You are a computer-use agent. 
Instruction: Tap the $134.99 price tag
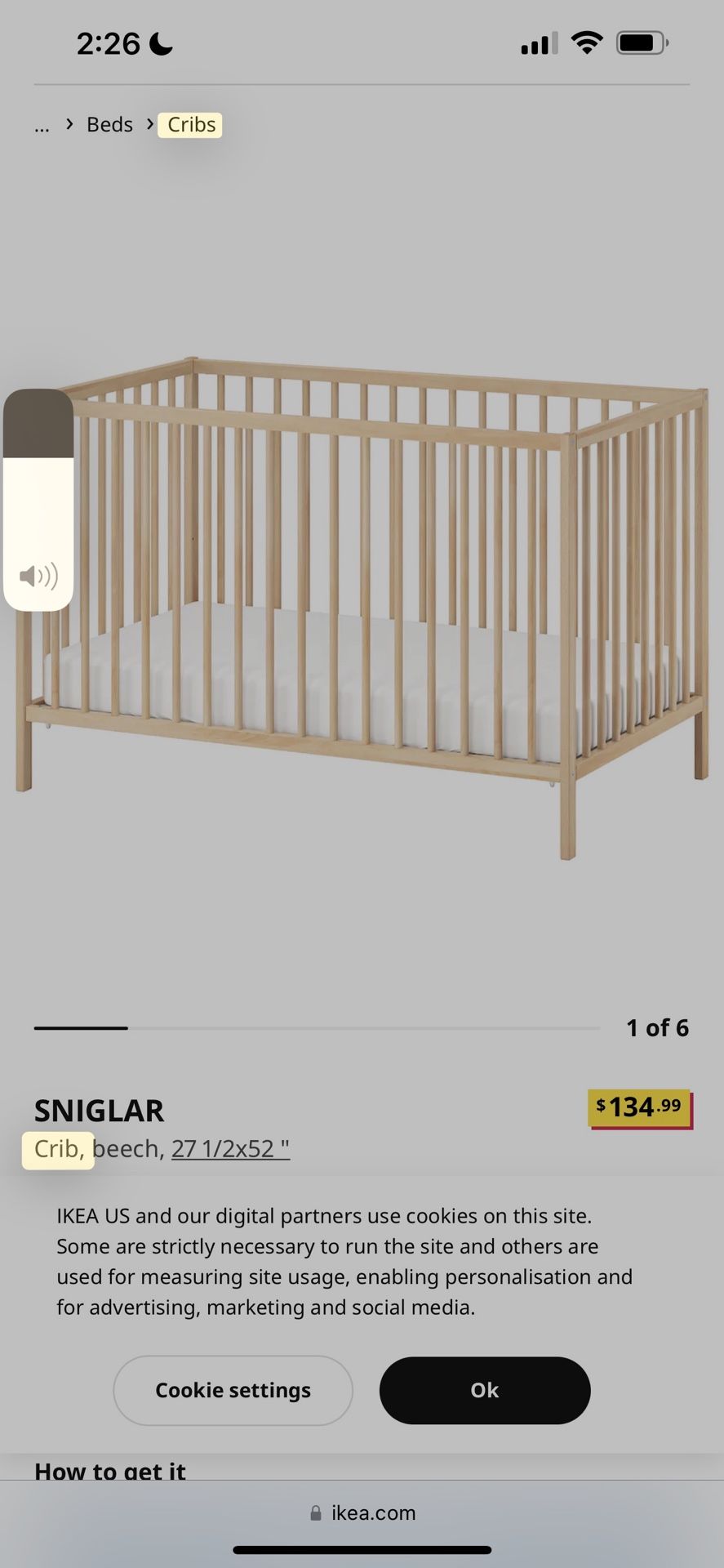click(640, 1107)
